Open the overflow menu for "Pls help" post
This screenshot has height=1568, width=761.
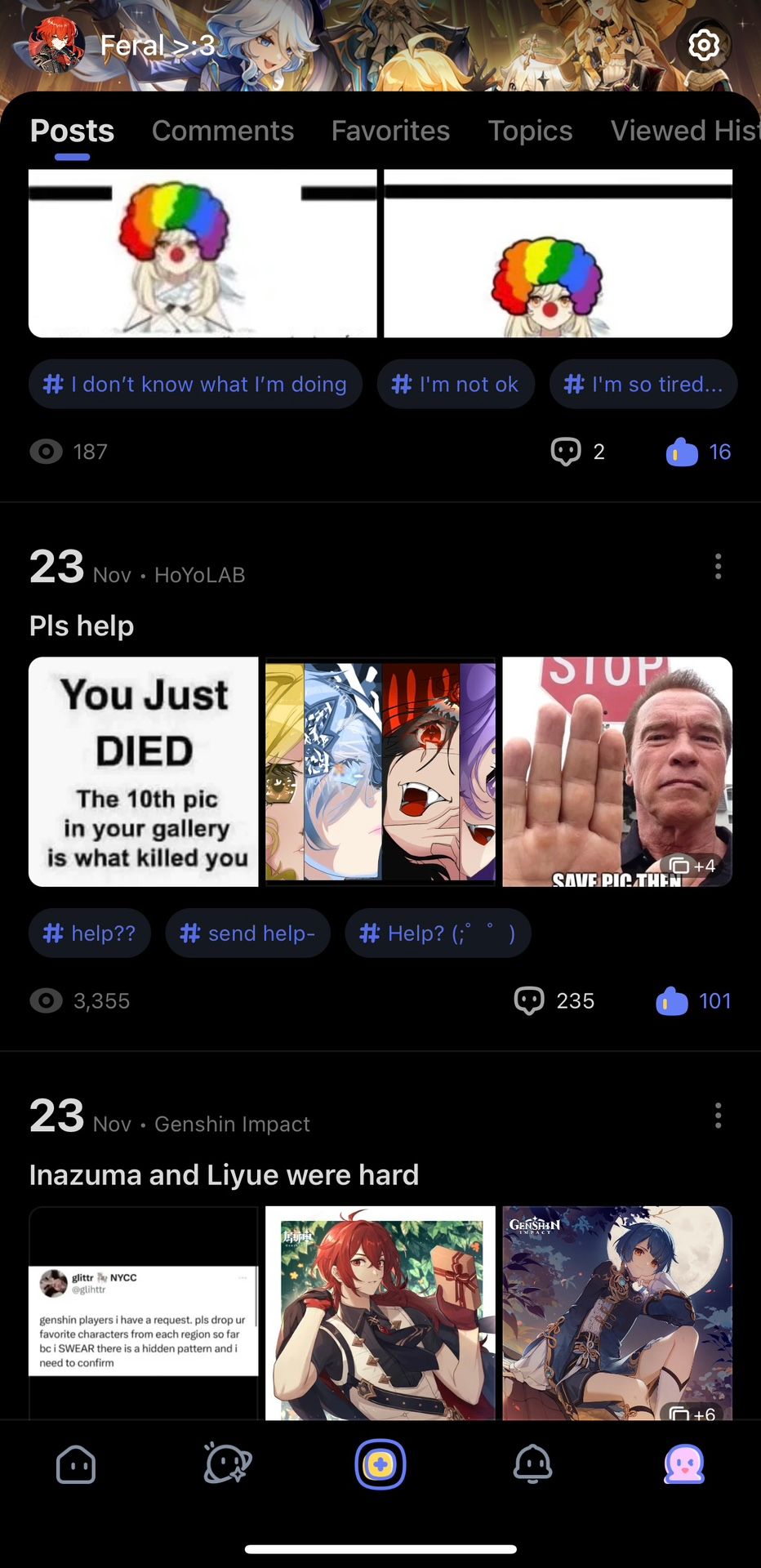718,566
